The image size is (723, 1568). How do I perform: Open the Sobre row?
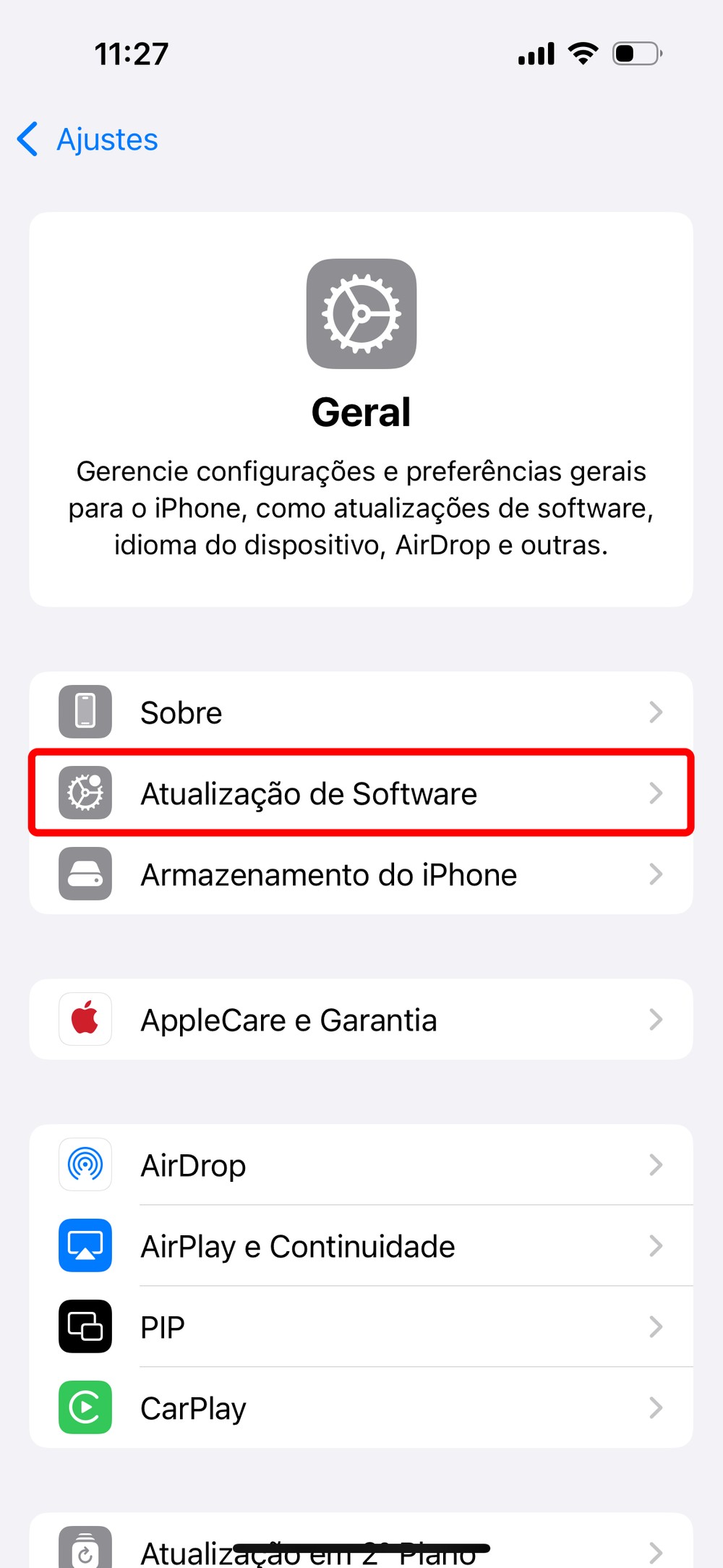[x=360, y=712]
